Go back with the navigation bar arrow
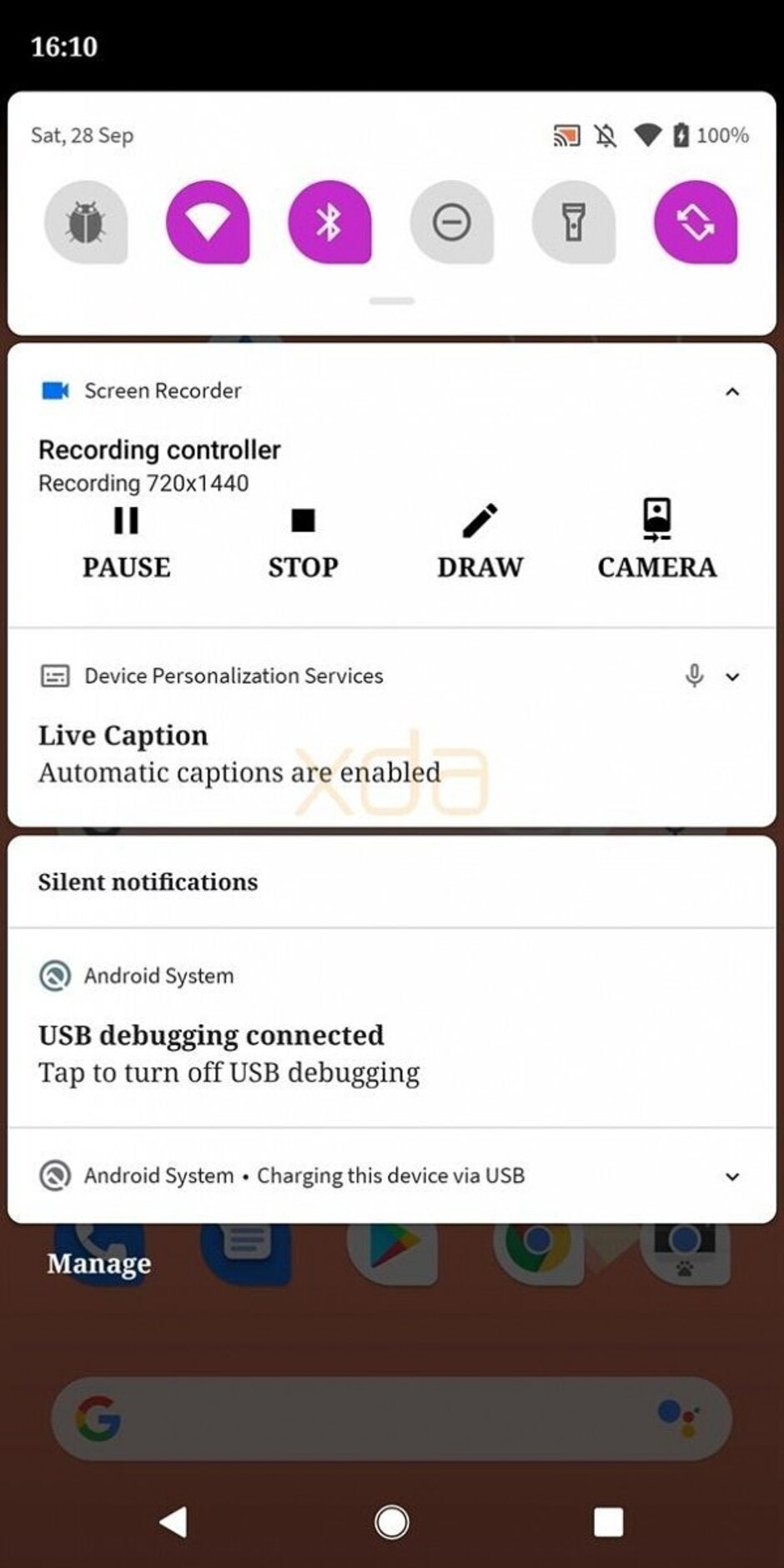This screenshot has width=784, height=1568. click(173, 1521)
